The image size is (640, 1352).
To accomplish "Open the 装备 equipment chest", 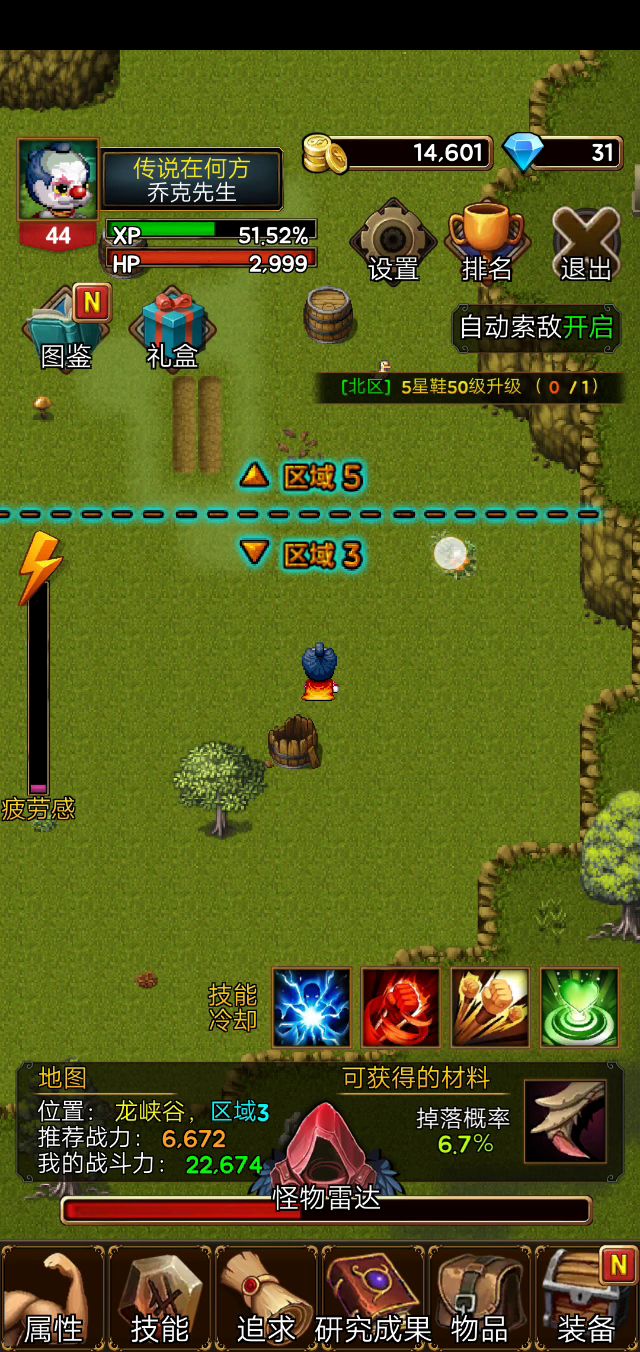I will click(x=586, y=1297).
